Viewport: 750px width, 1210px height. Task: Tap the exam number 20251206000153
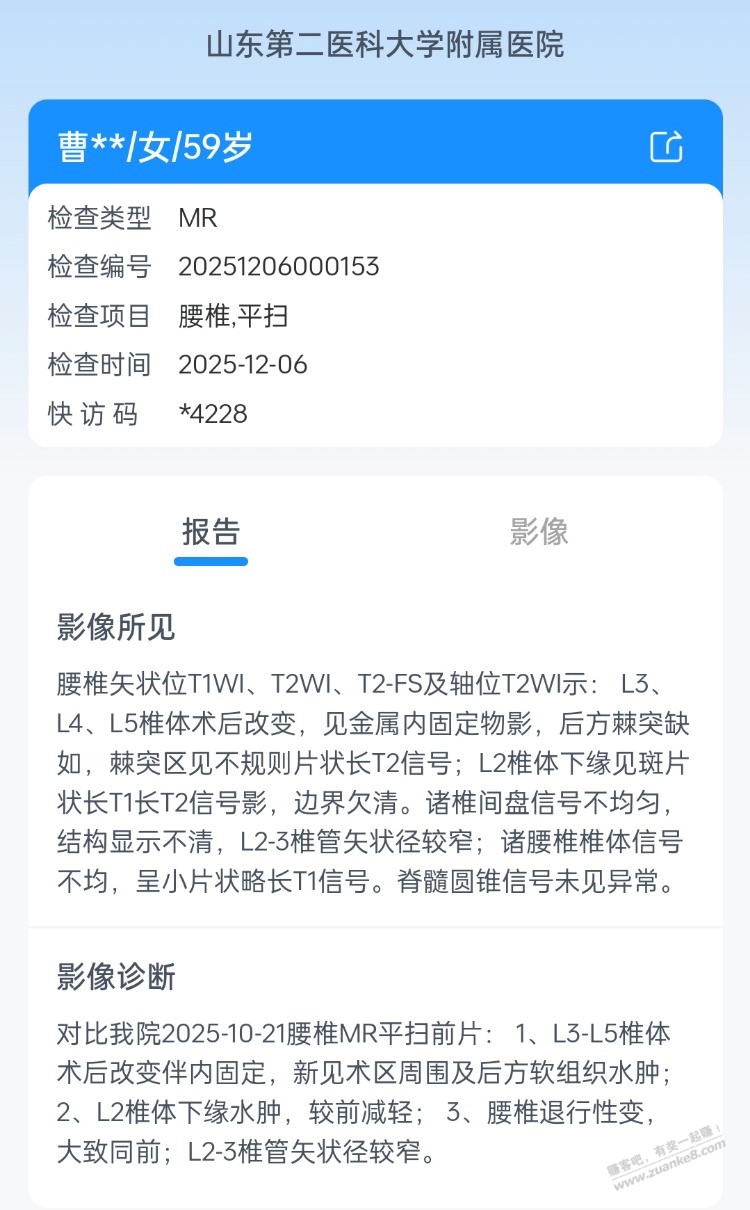coord(278,266)
